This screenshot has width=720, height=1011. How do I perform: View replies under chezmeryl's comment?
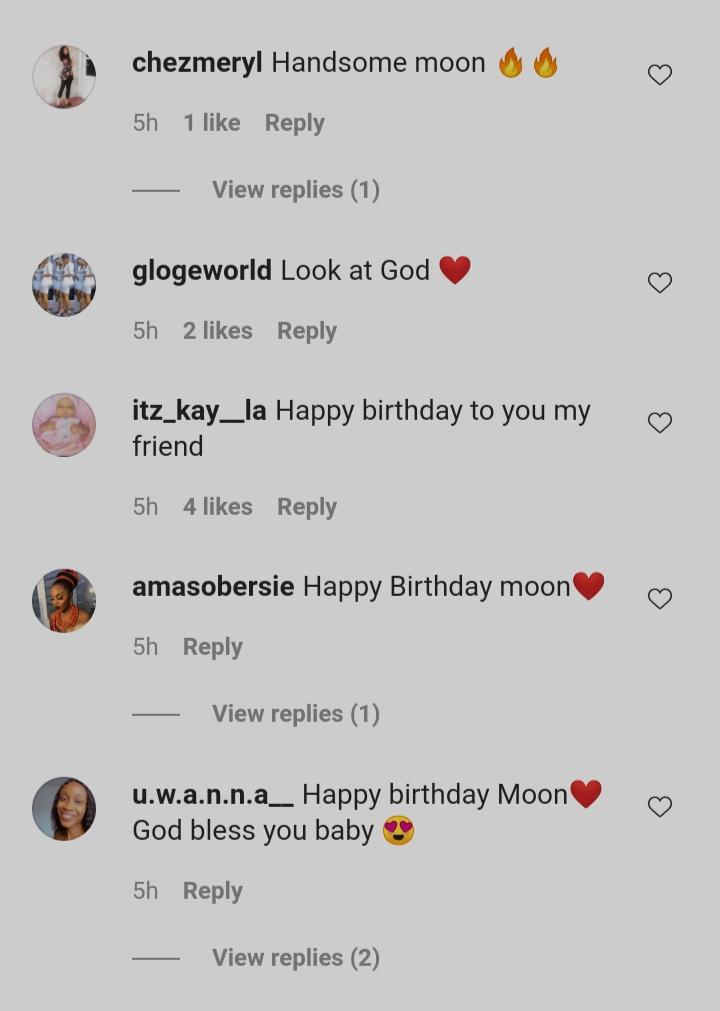(x=295, y=190)
